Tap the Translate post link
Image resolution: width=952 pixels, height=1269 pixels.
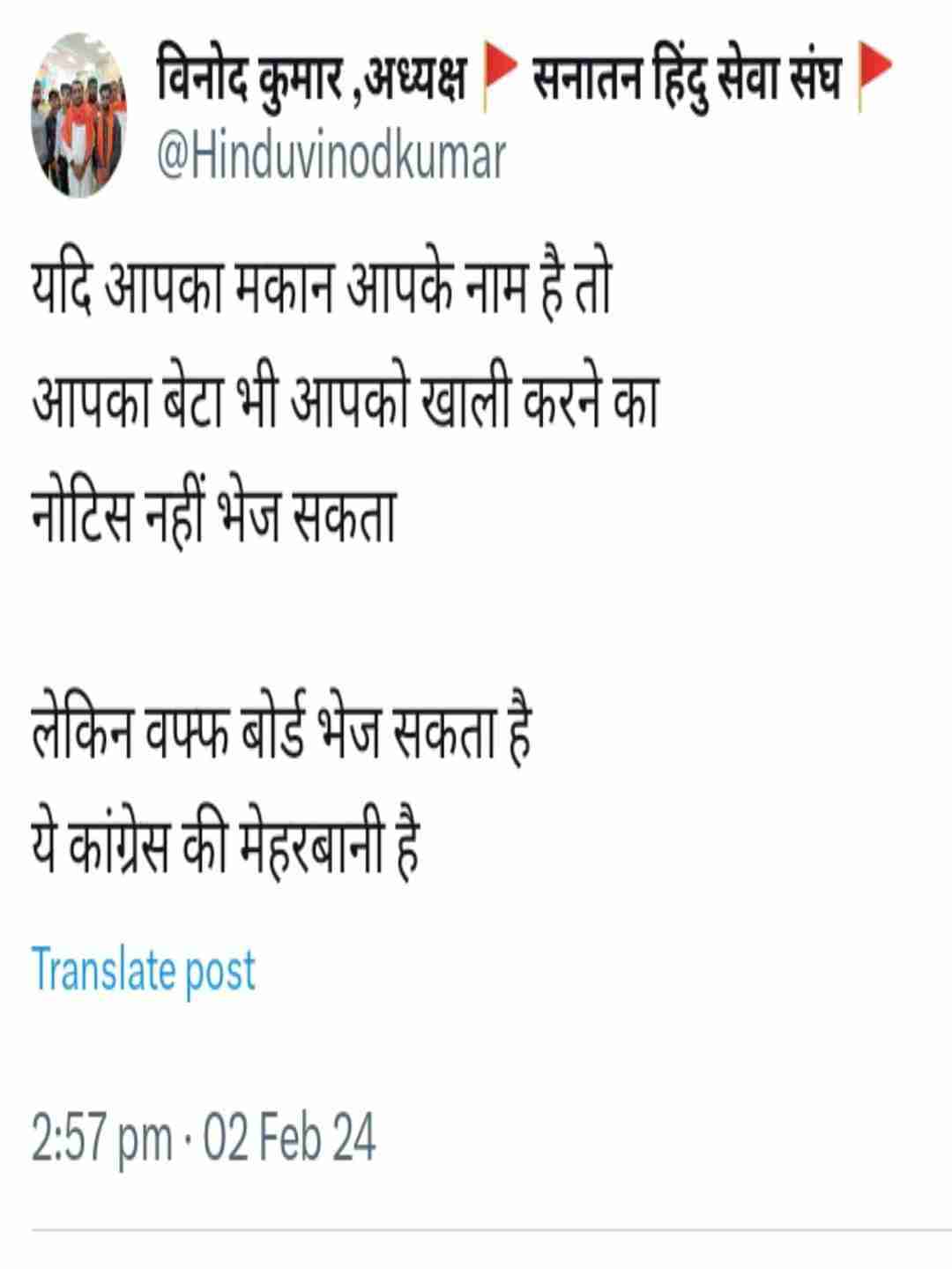144,971
